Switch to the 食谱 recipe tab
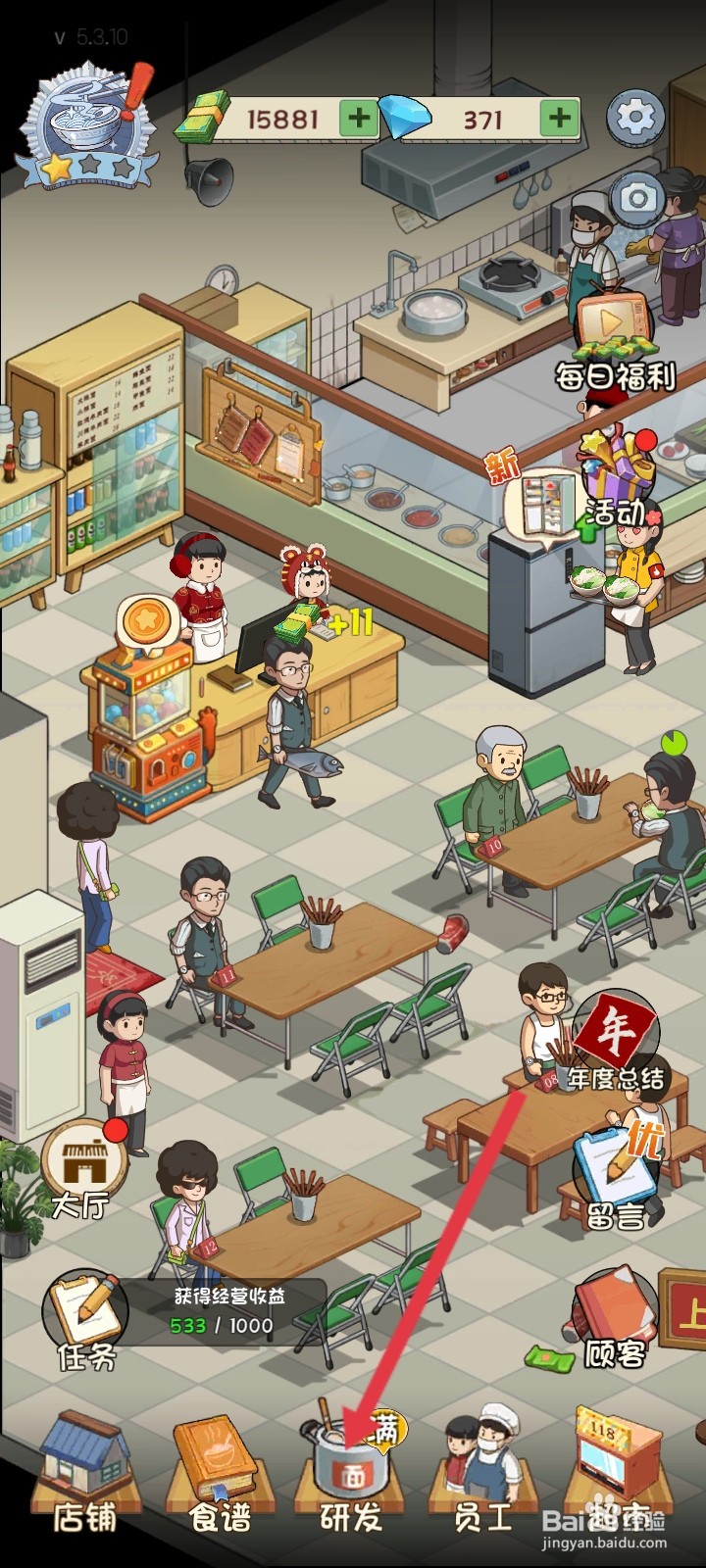 point(218,1460)
